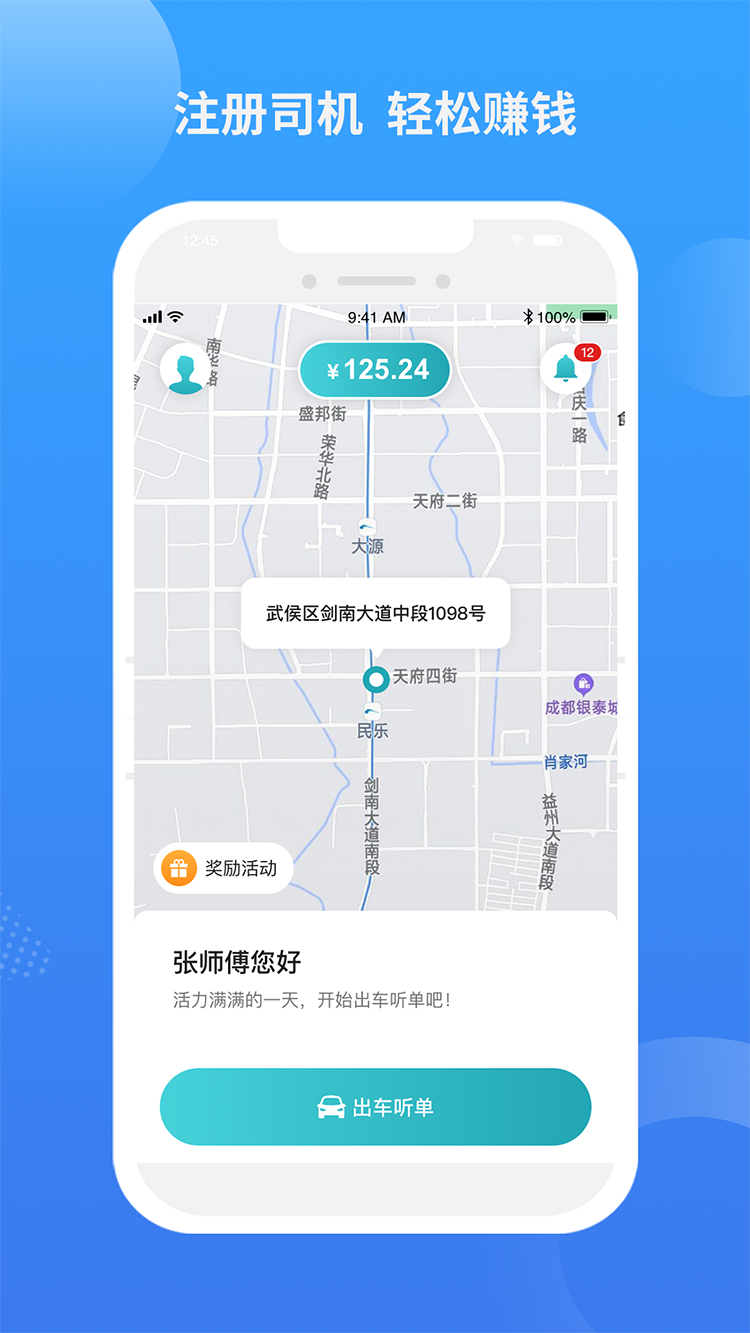Click the Bluetooth icon in the status bar

coord(527,316)
